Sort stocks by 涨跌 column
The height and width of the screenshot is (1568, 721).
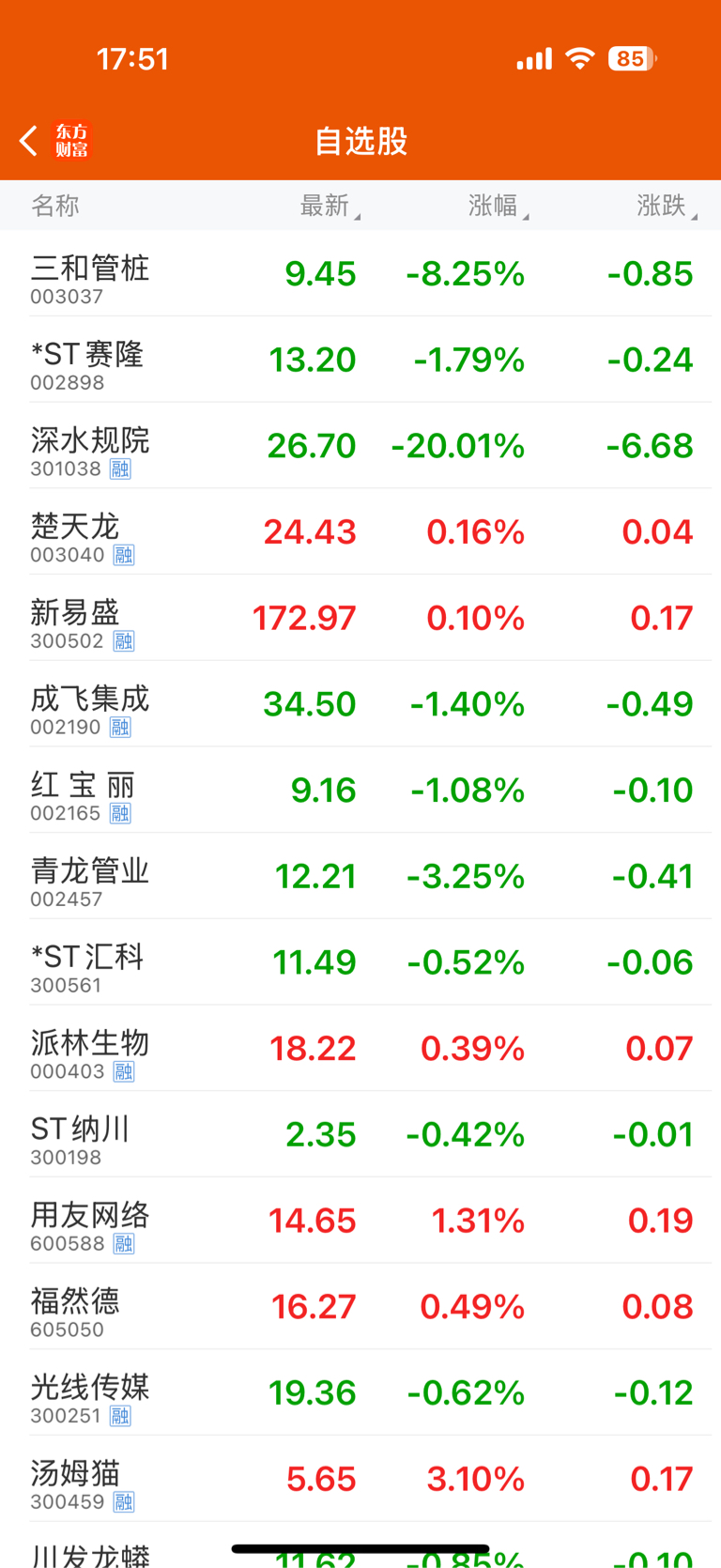(x=667, y=206)
